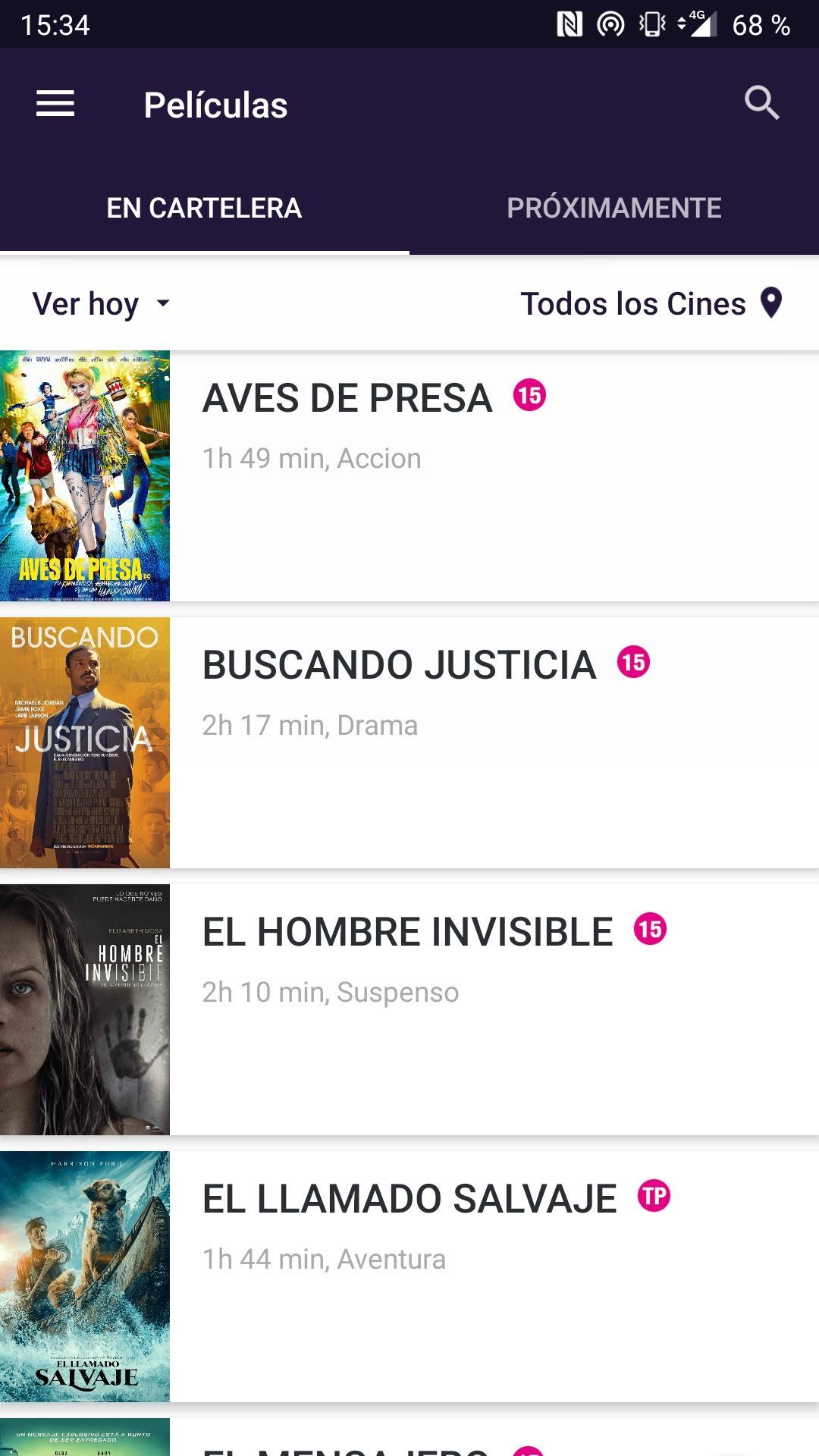The width and height of the screenshot is (819, 1456).
Task: Expand the Ver hoy date dropdown
Action: click(x=101, y=304)
